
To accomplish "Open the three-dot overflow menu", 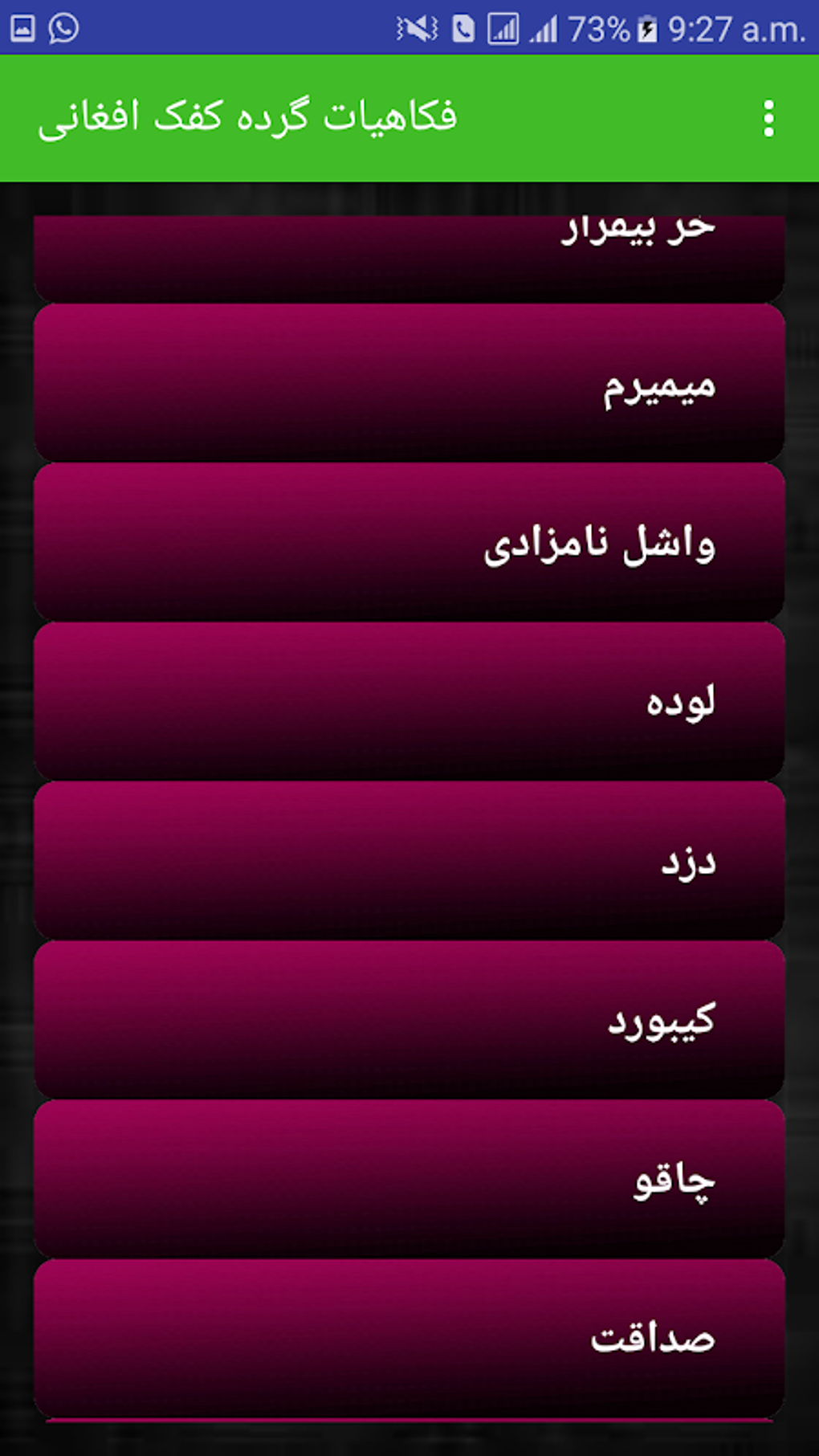I will (x=768, y=119).
